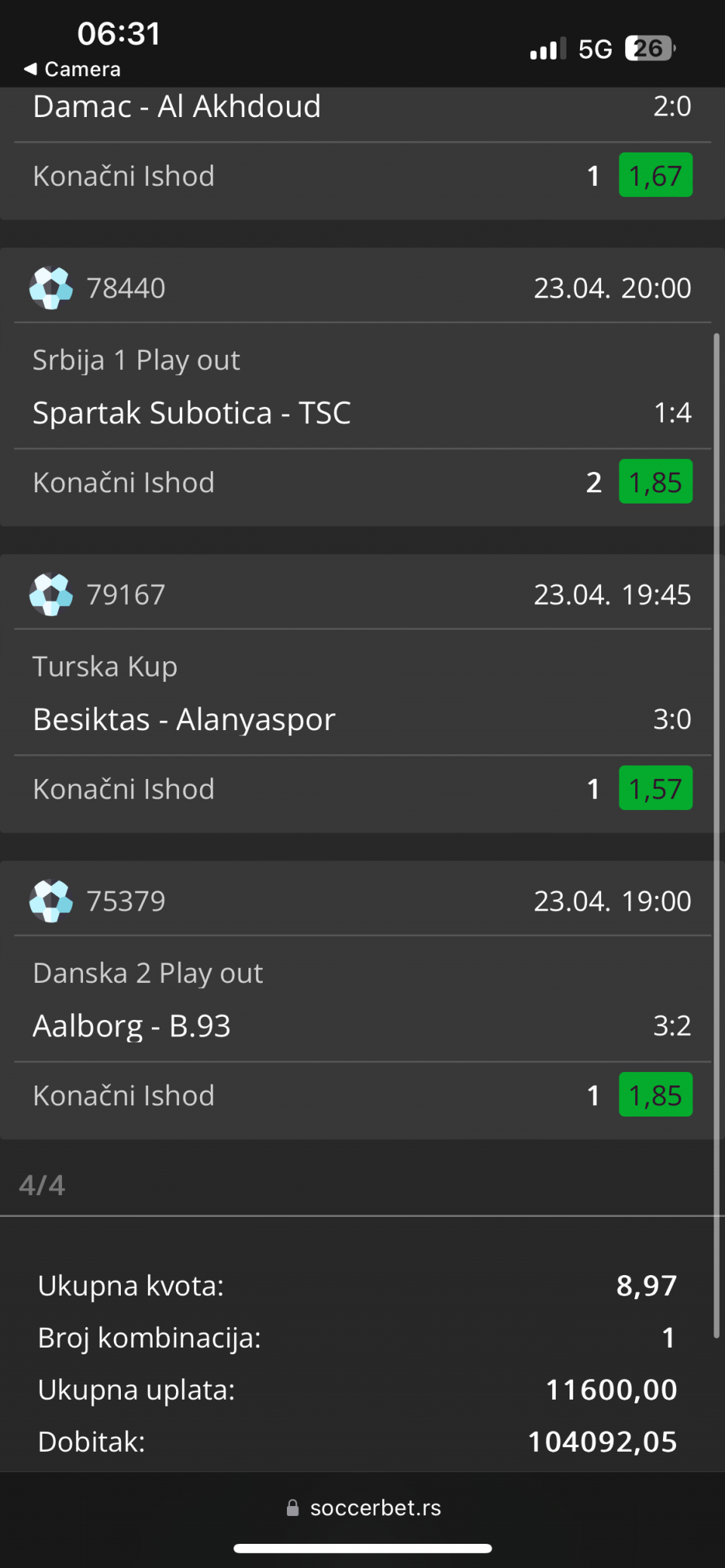
Task: Return to the Camera app
Action: tap(72, 69)
